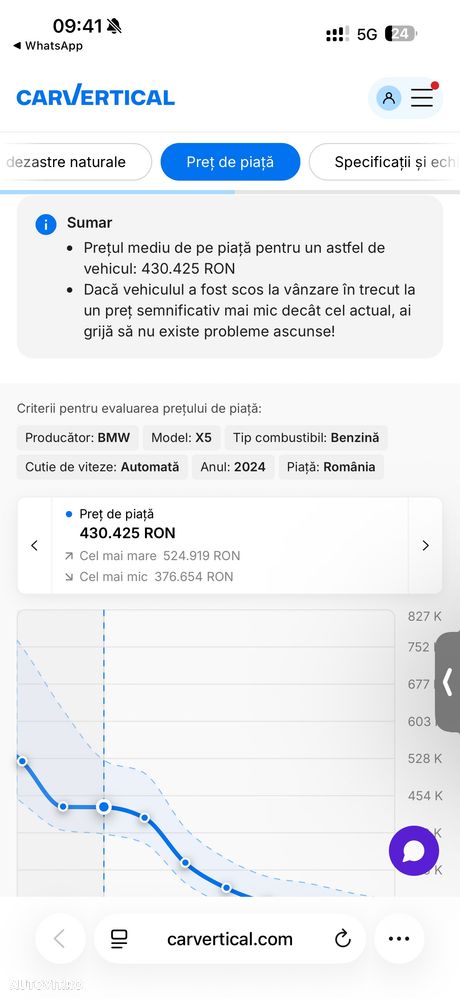Open the purple chat support bubble
Image resolution: width=460 pixels, height=999 pixels.
coord(414,851)
